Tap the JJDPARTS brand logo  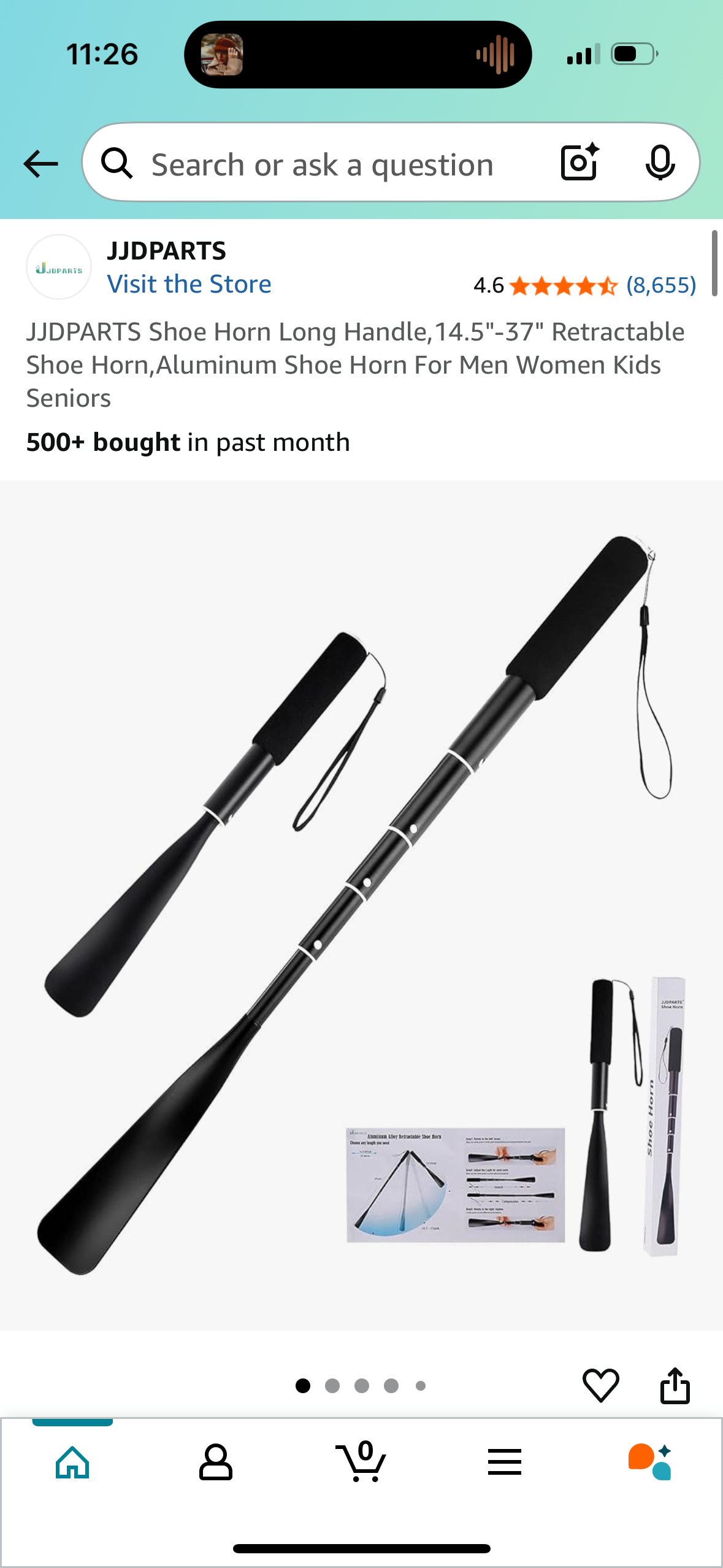[x=59, y=267]
